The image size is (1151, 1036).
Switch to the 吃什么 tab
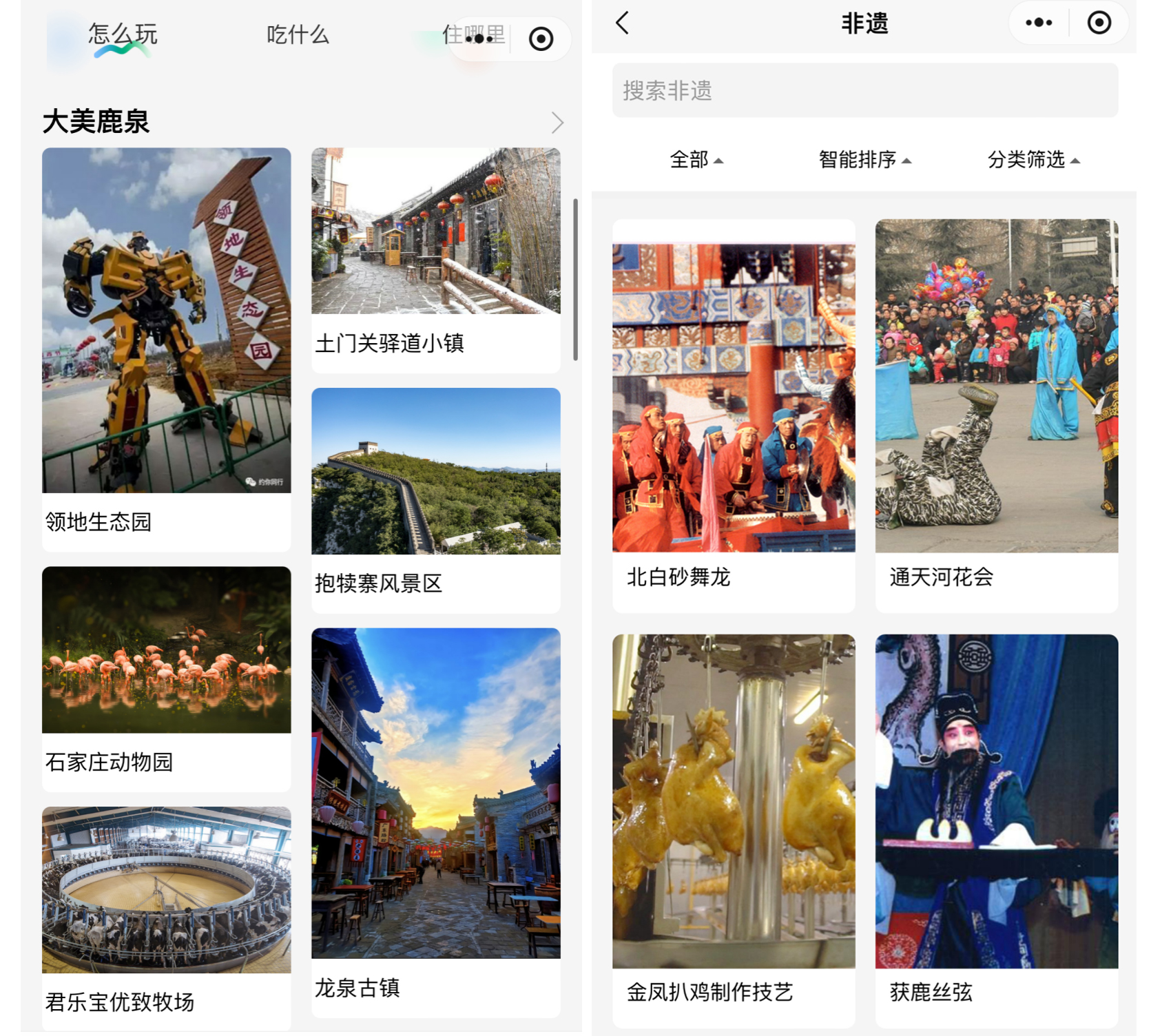[x=298, y=34]
